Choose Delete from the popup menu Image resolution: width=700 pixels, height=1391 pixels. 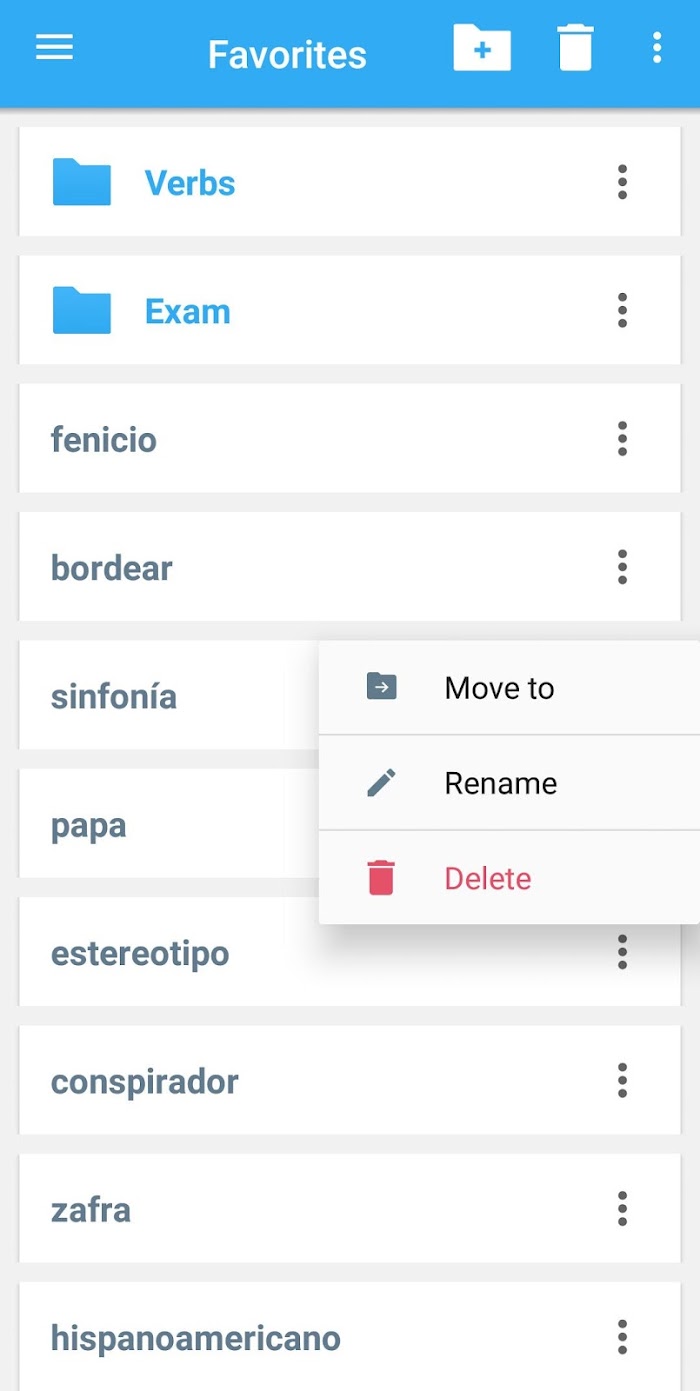(509, 878)
